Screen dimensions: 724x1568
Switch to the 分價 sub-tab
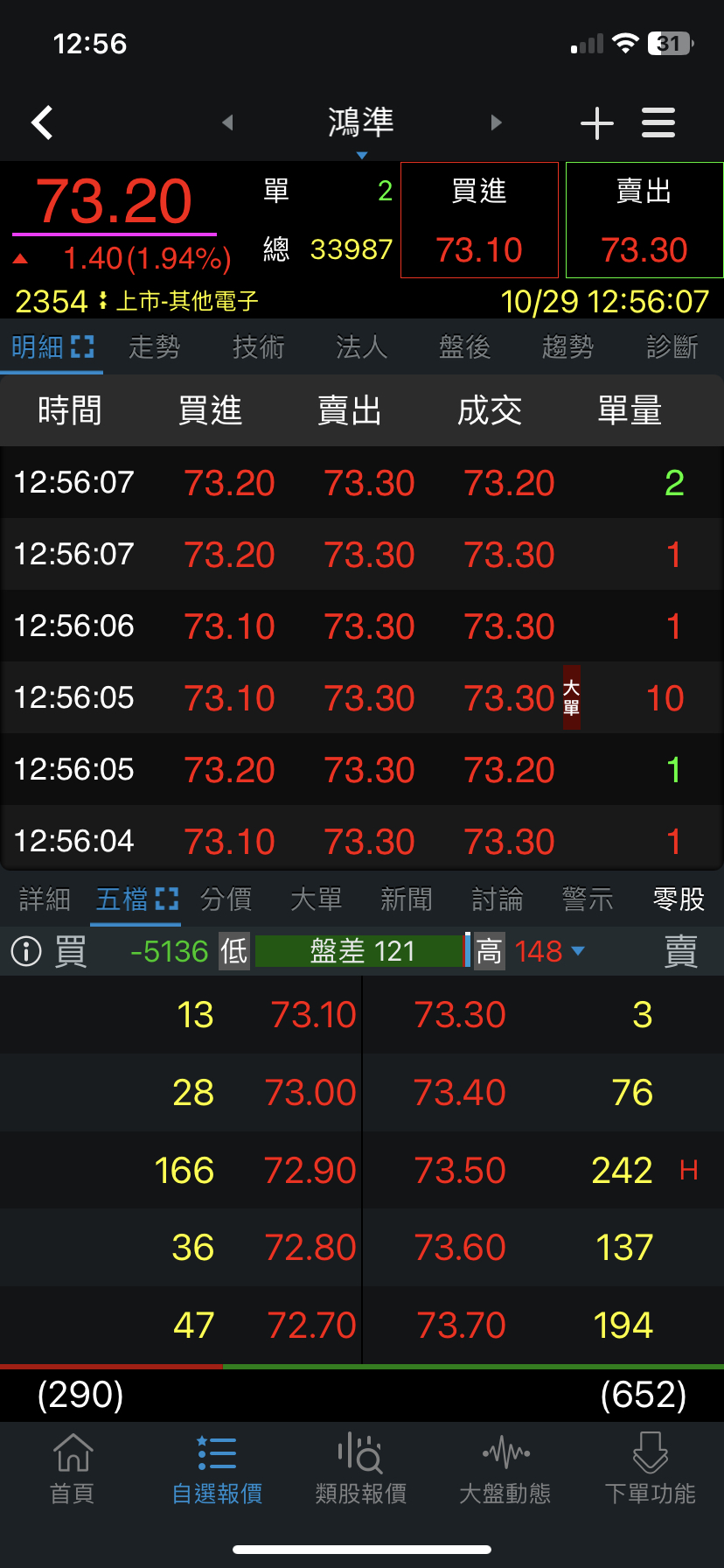pyautogui.click(x=226, y=899)
